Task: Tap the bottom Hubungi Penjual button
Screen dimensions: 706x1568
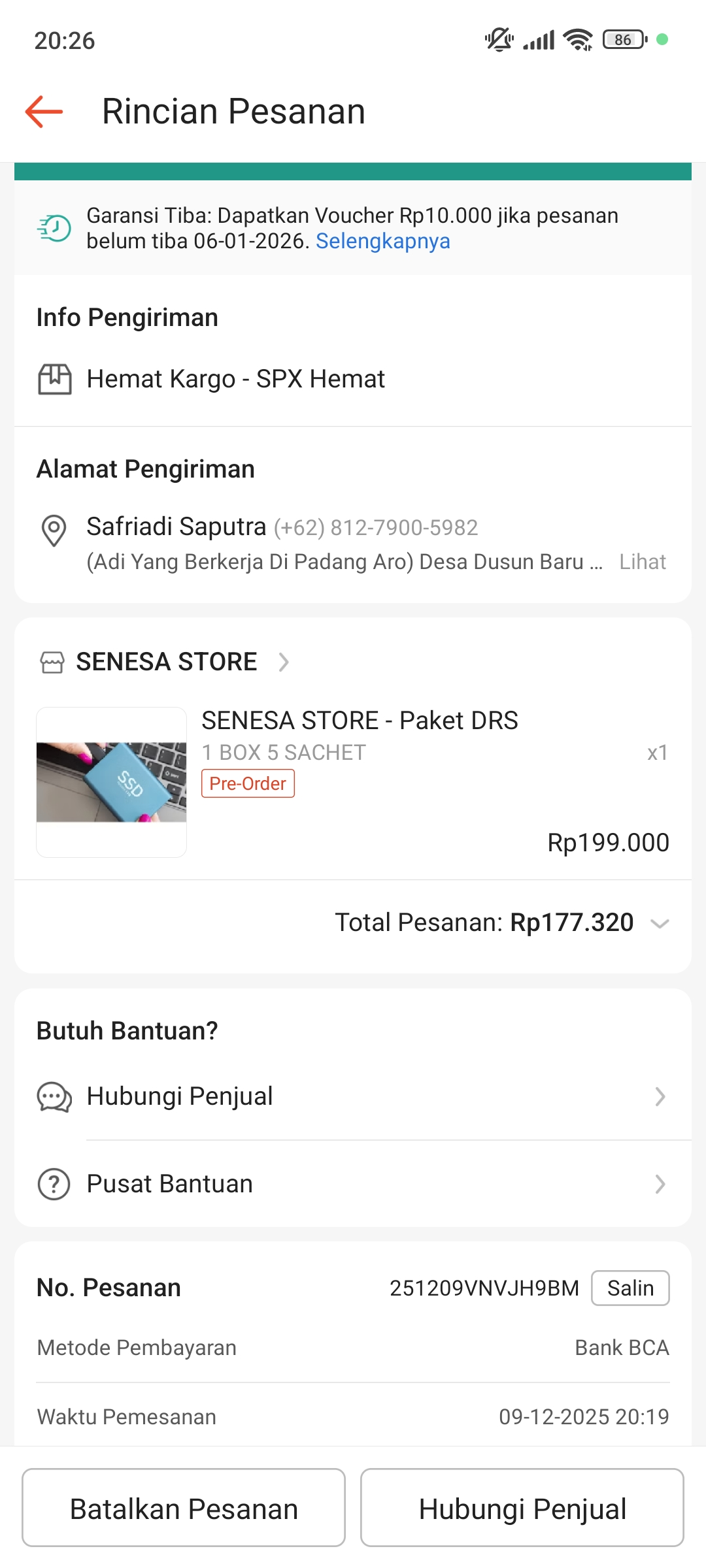Action: [522, 1509]
